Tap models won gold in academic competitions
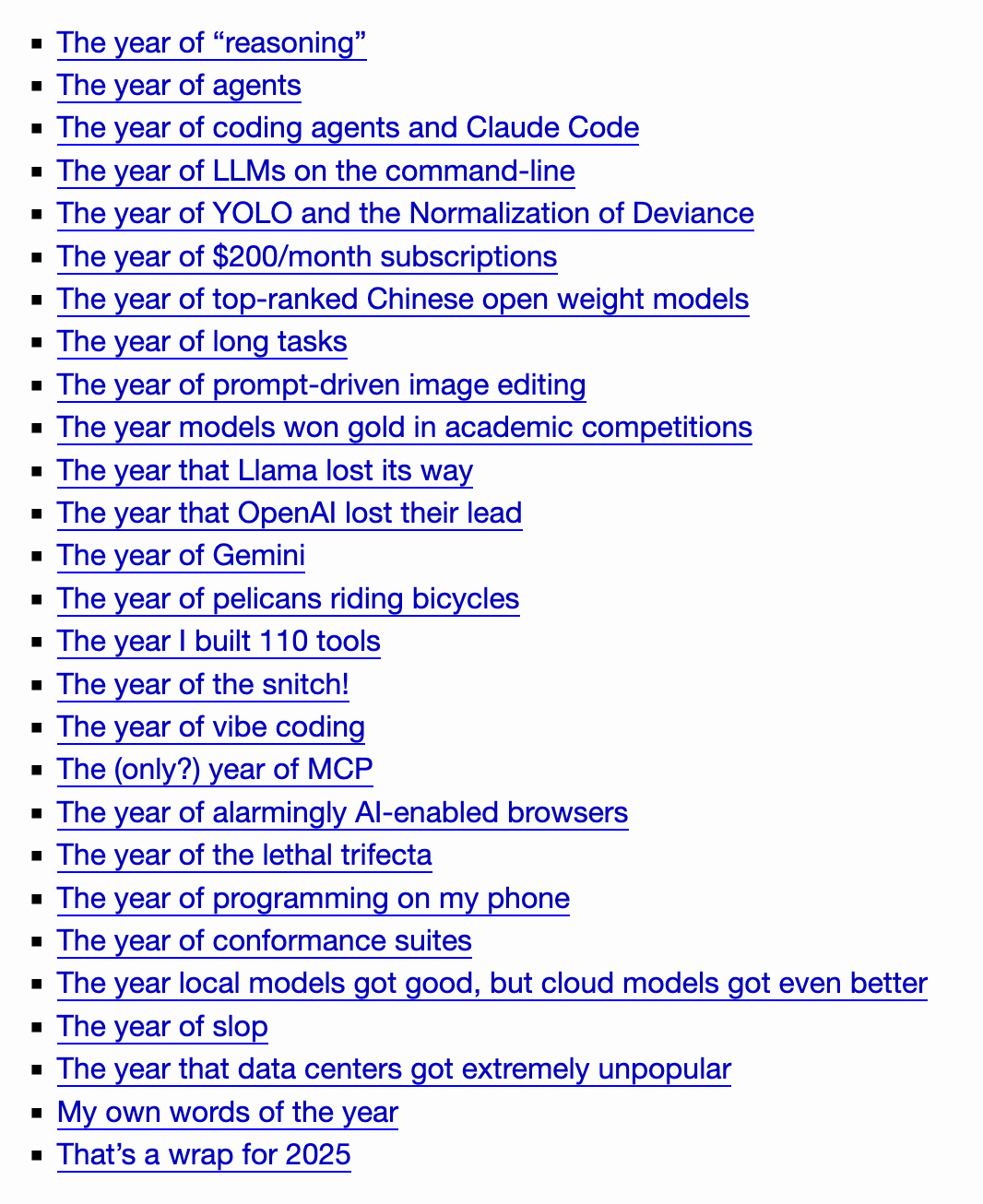Screen dimensions: 983x1204 (x=404, y=428)
